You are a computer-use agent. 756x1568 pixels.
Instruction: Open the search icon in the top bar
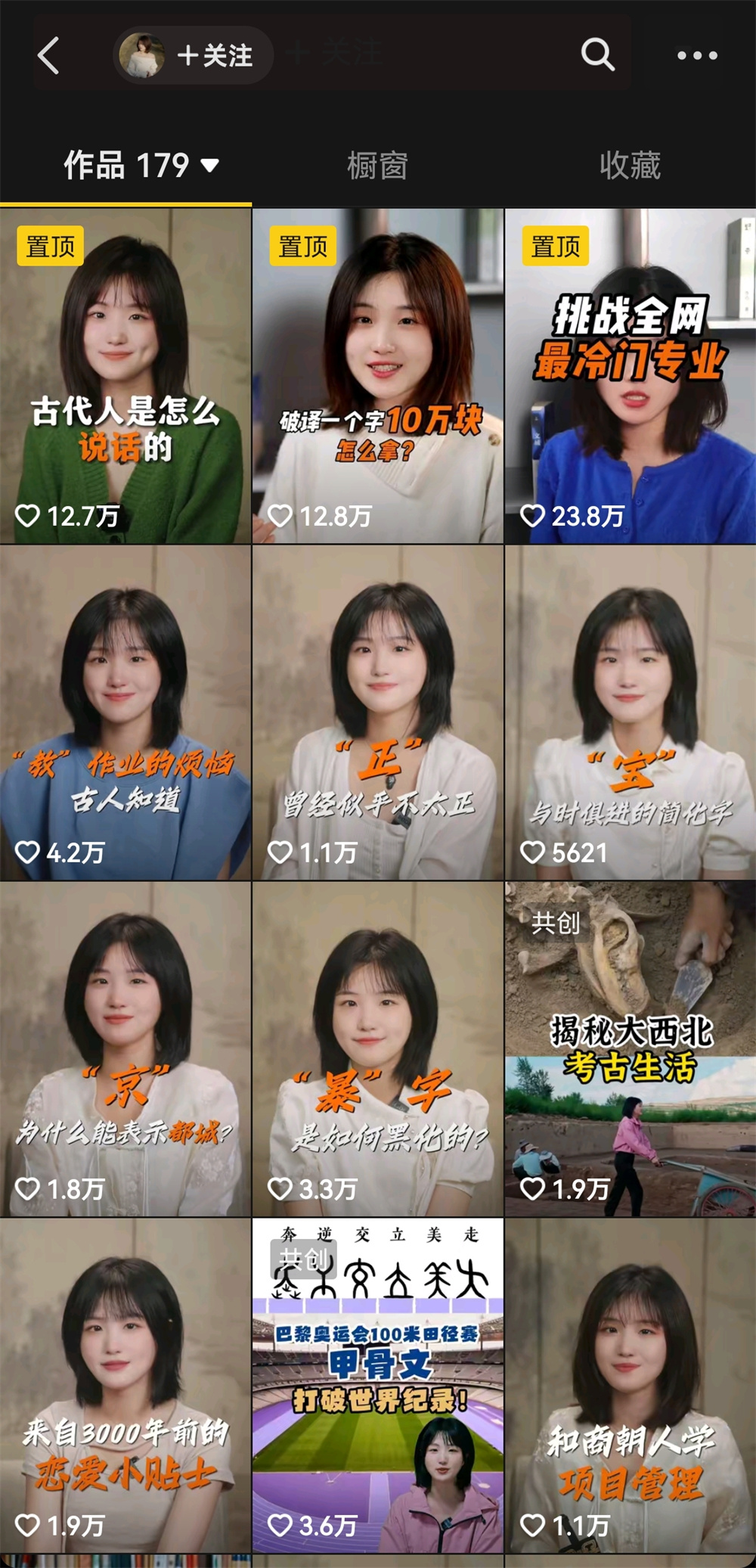[596, 54]
